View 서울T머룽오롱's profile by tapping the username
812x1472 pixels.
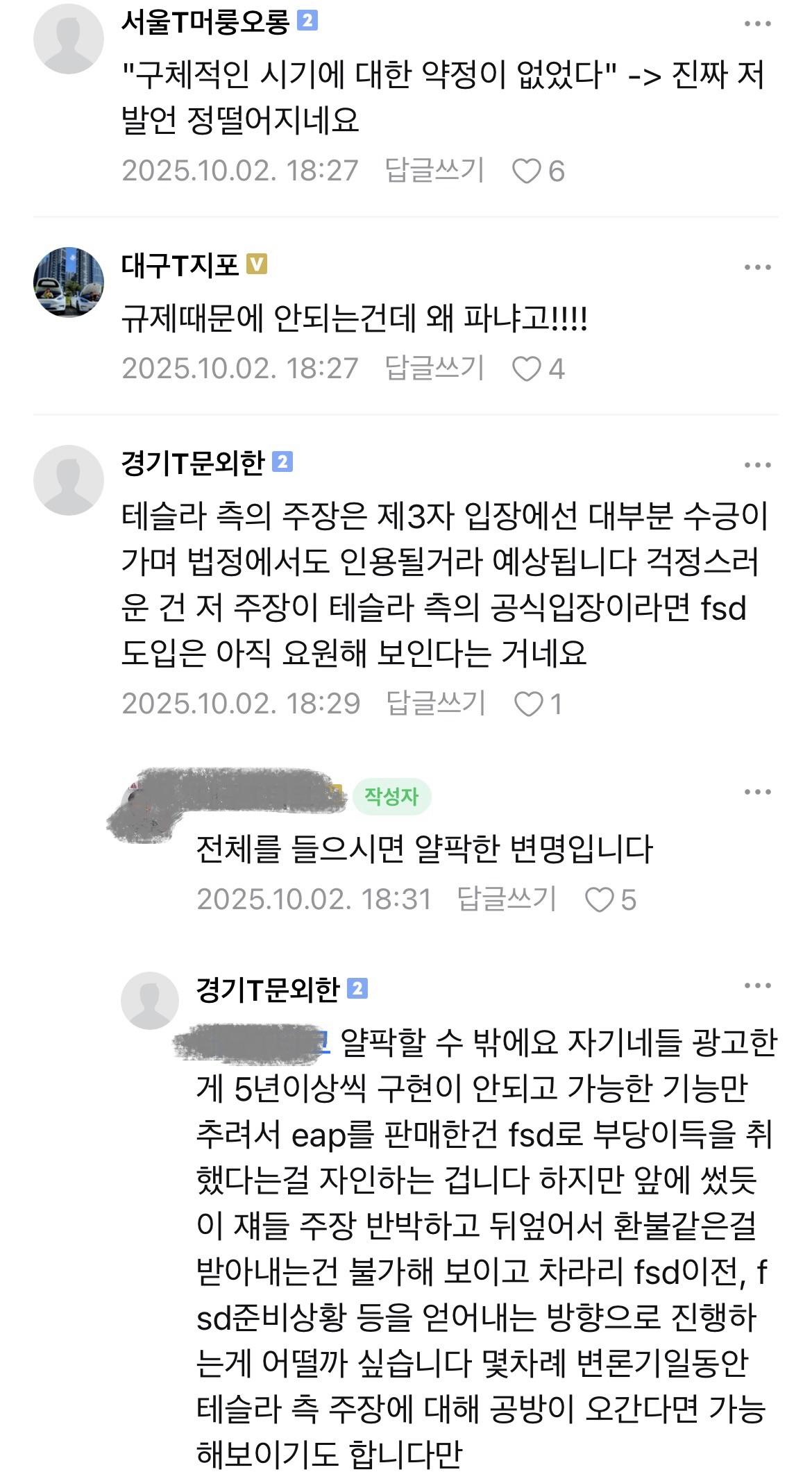click(205, 24)
